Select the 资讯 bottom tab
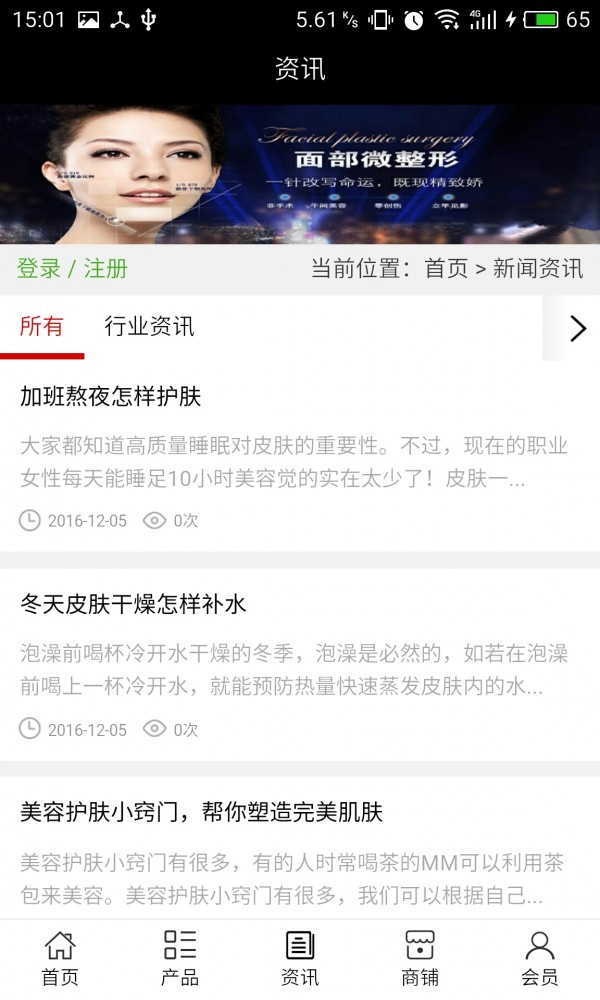Viewport: 600px width, 1000px height. click(x=300, y=958)
